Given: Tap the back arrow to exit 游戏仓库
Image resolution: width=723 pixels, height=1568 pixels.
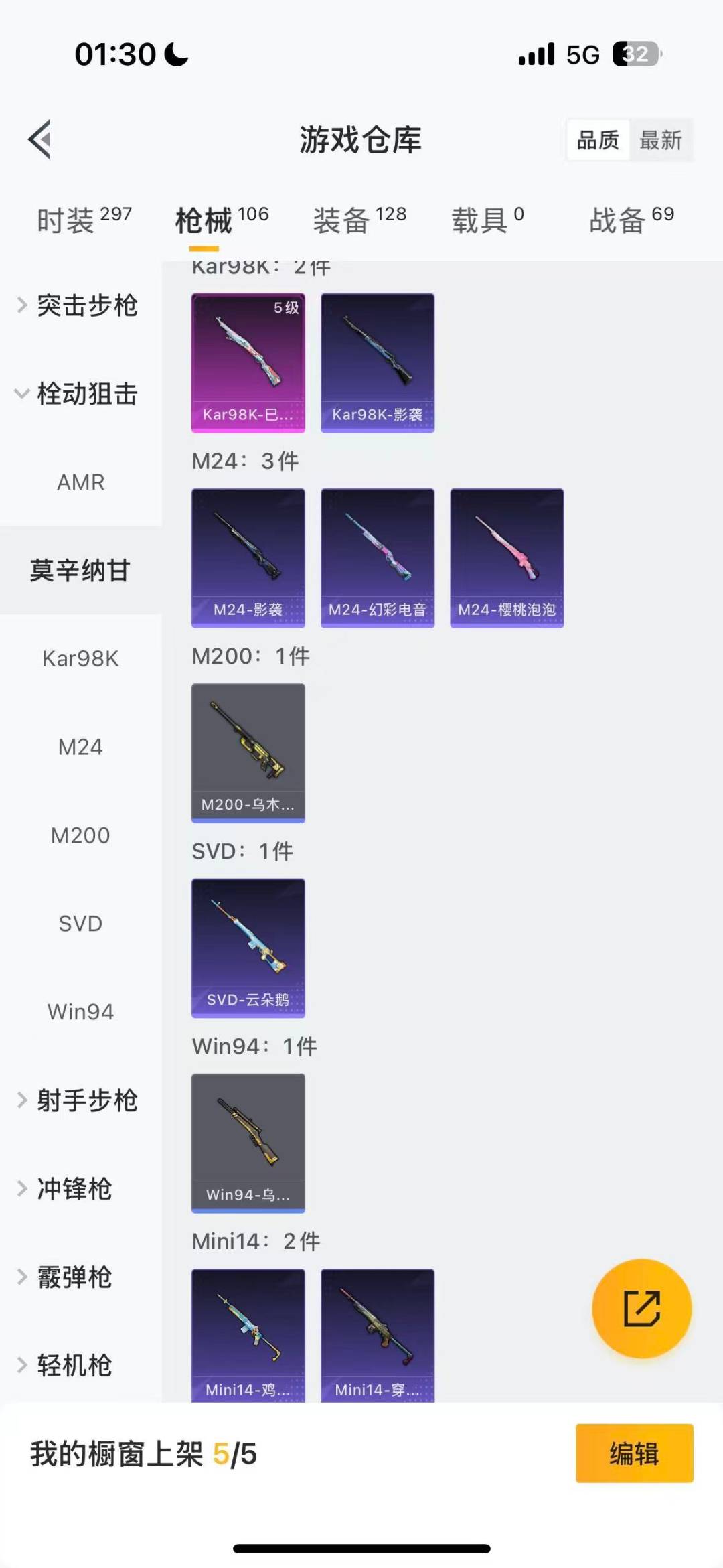Looking at the screenshot, I should pyautogui.click(x=39, y=139).
